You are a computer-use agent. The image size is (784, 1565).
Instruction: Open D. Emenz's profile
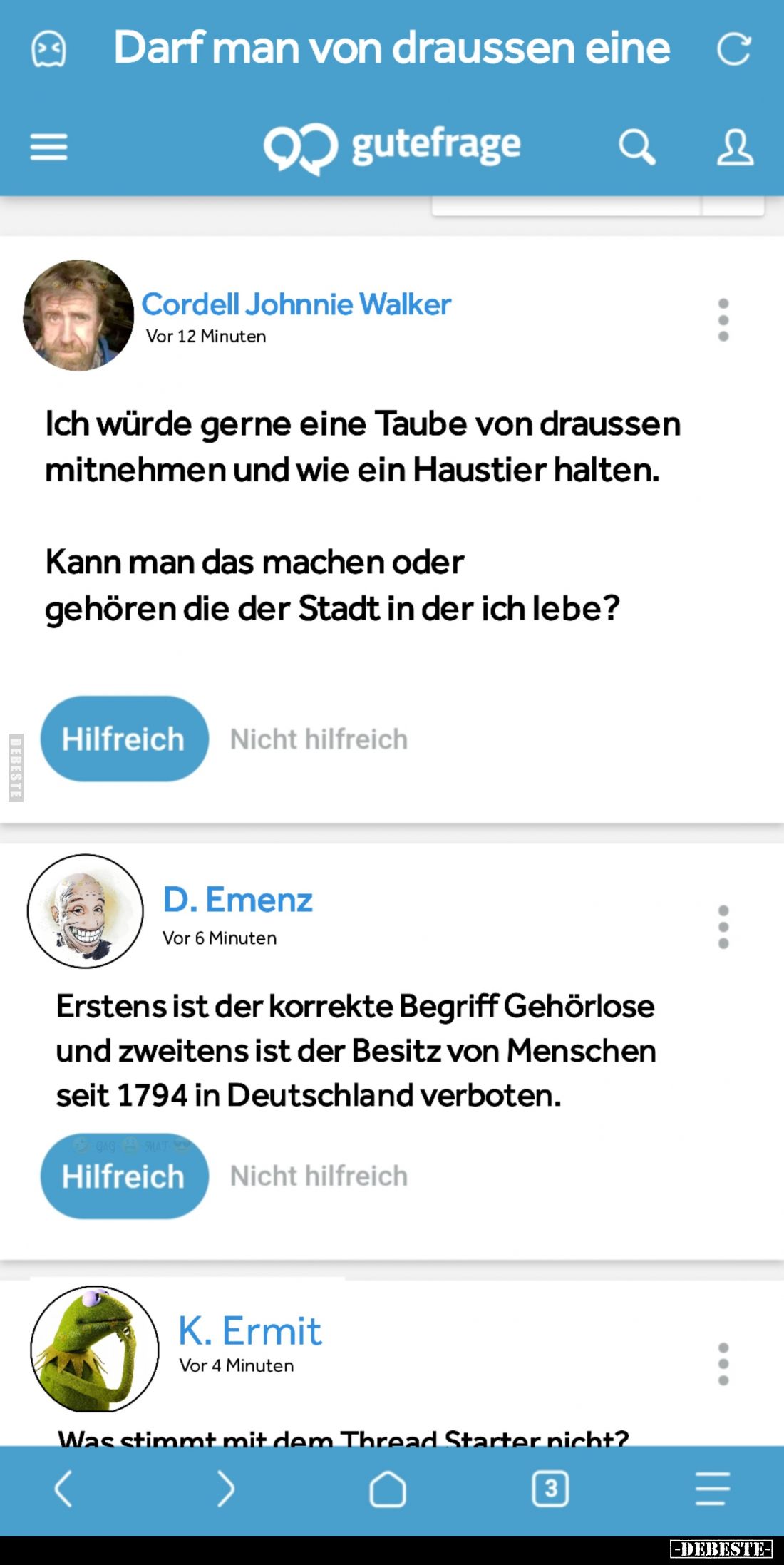(x=237, y=900)
